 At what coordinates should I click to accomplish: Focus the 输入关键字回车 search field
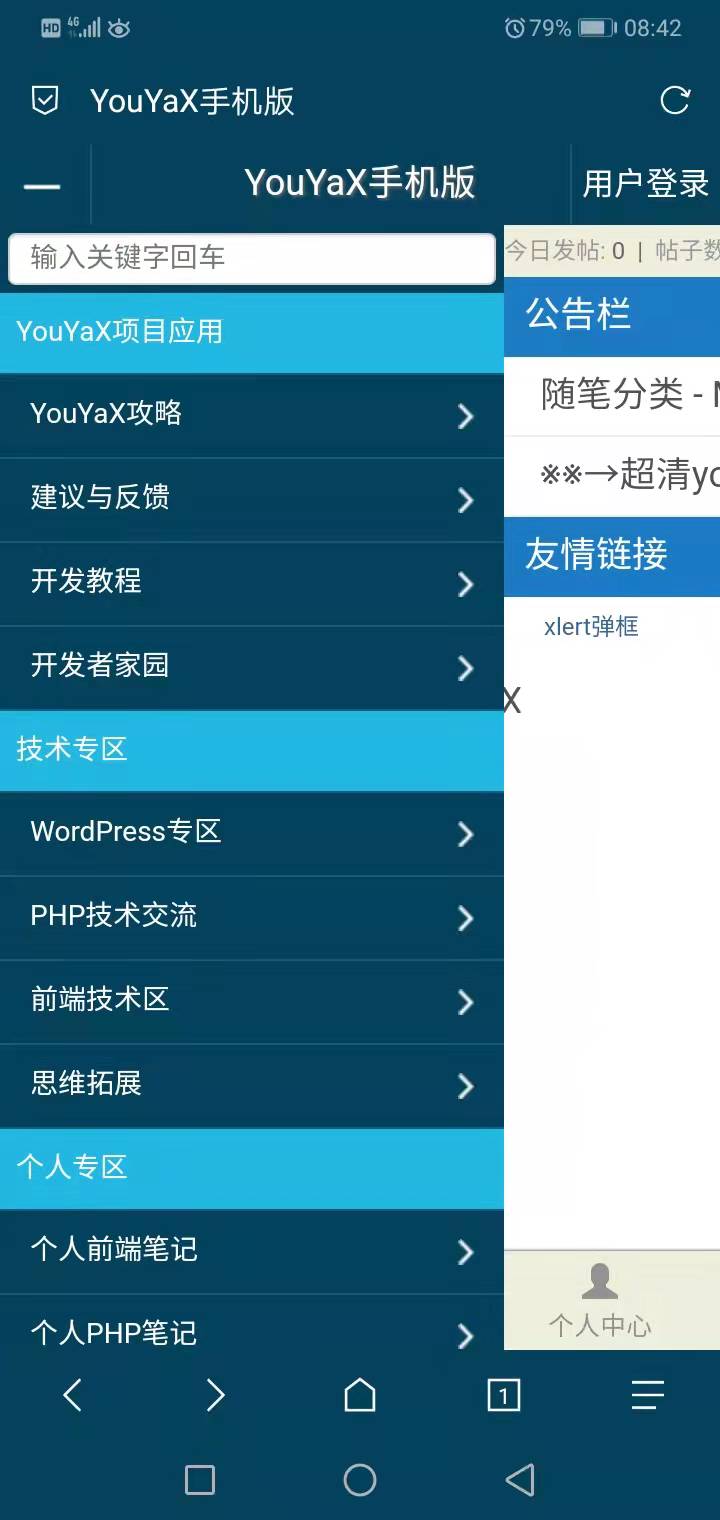pos(252,258)
